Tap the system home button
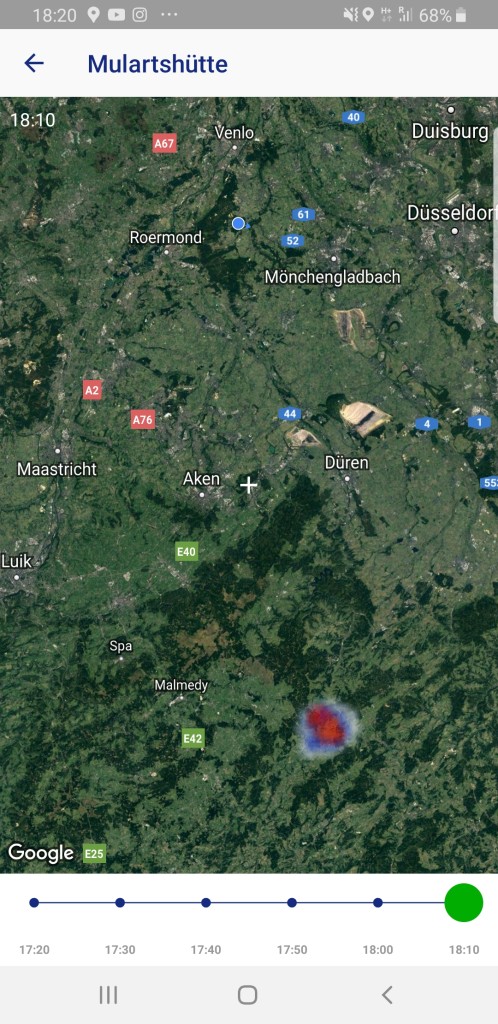This screenshot has width=498, height=1024. (247, 995)
